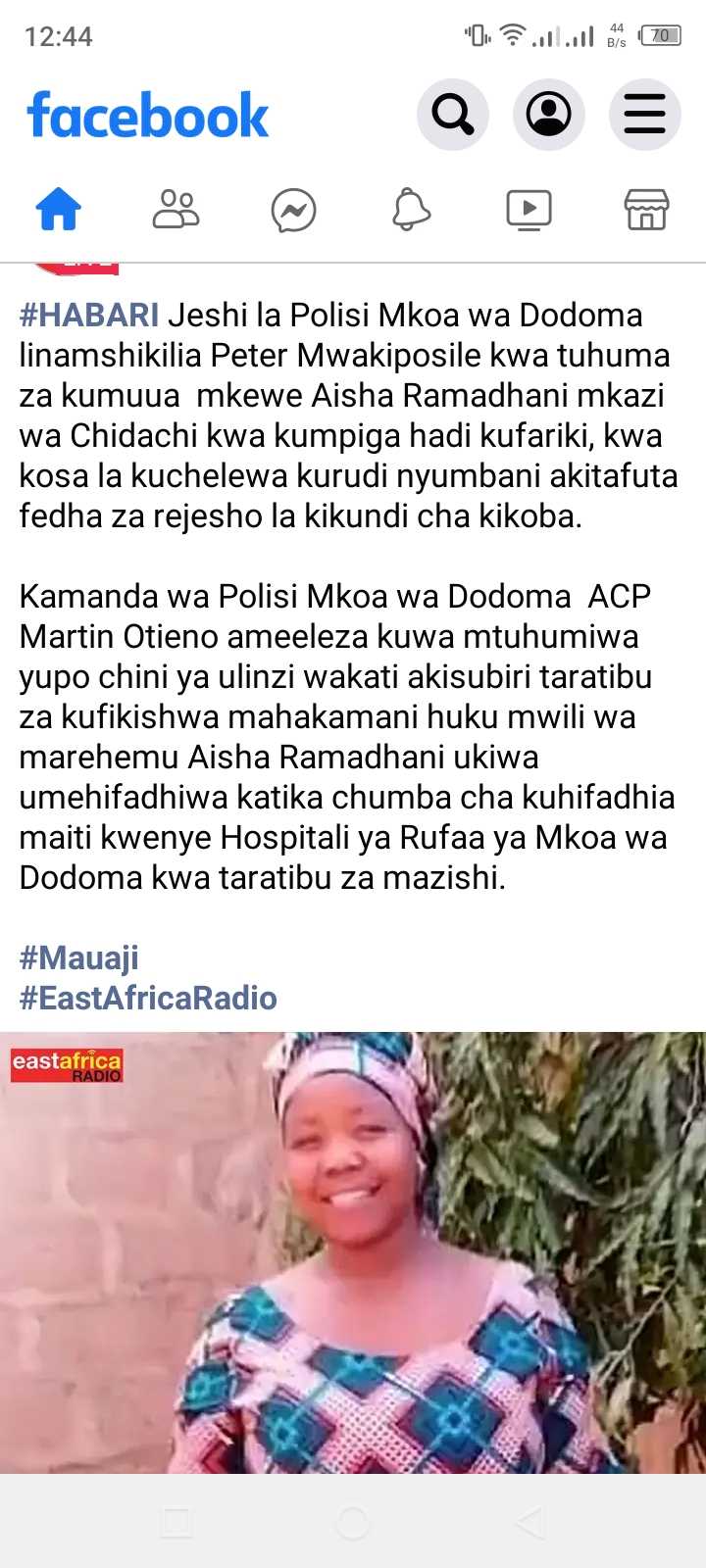Tap the #HABARI hashtag
Image resolution: width=706 pixels, height=1568 pixels.
tap(89, 316)
